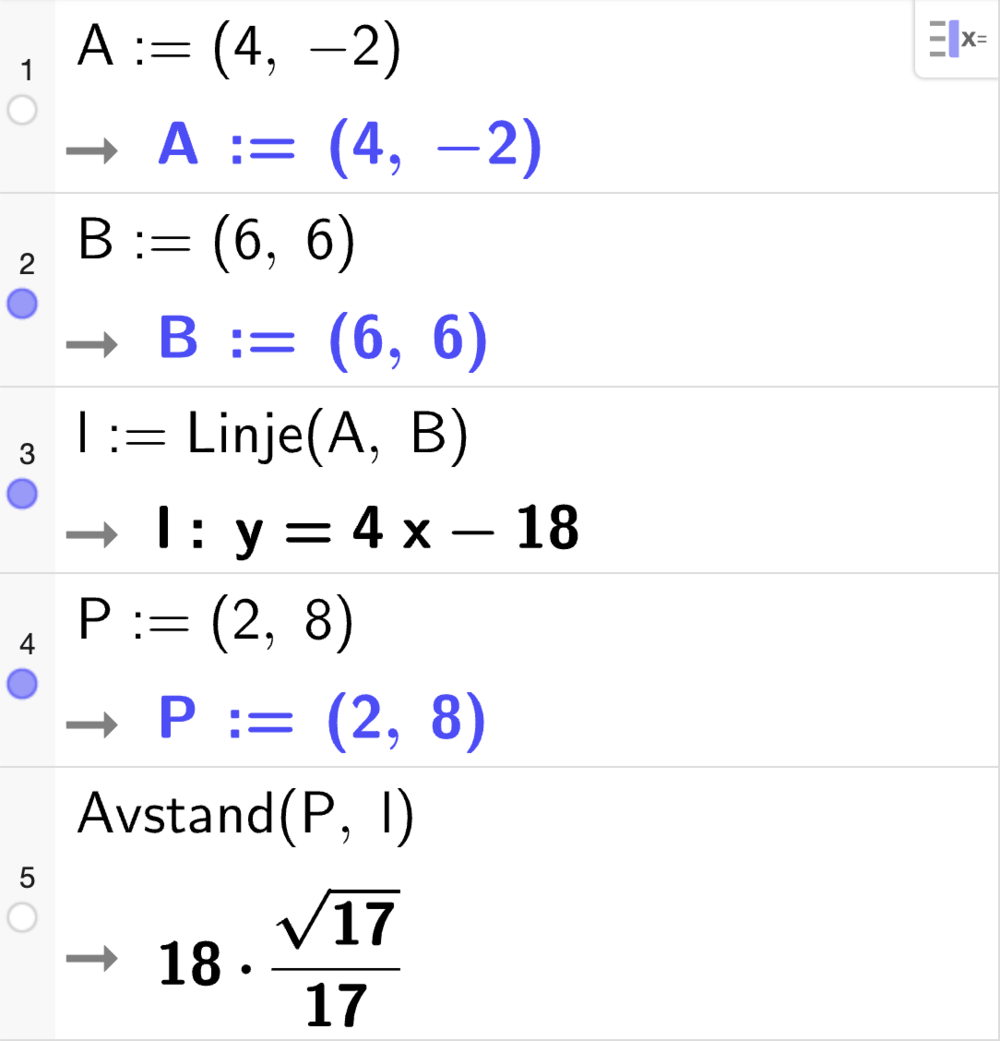Select row number 5 label

[28, 878]
